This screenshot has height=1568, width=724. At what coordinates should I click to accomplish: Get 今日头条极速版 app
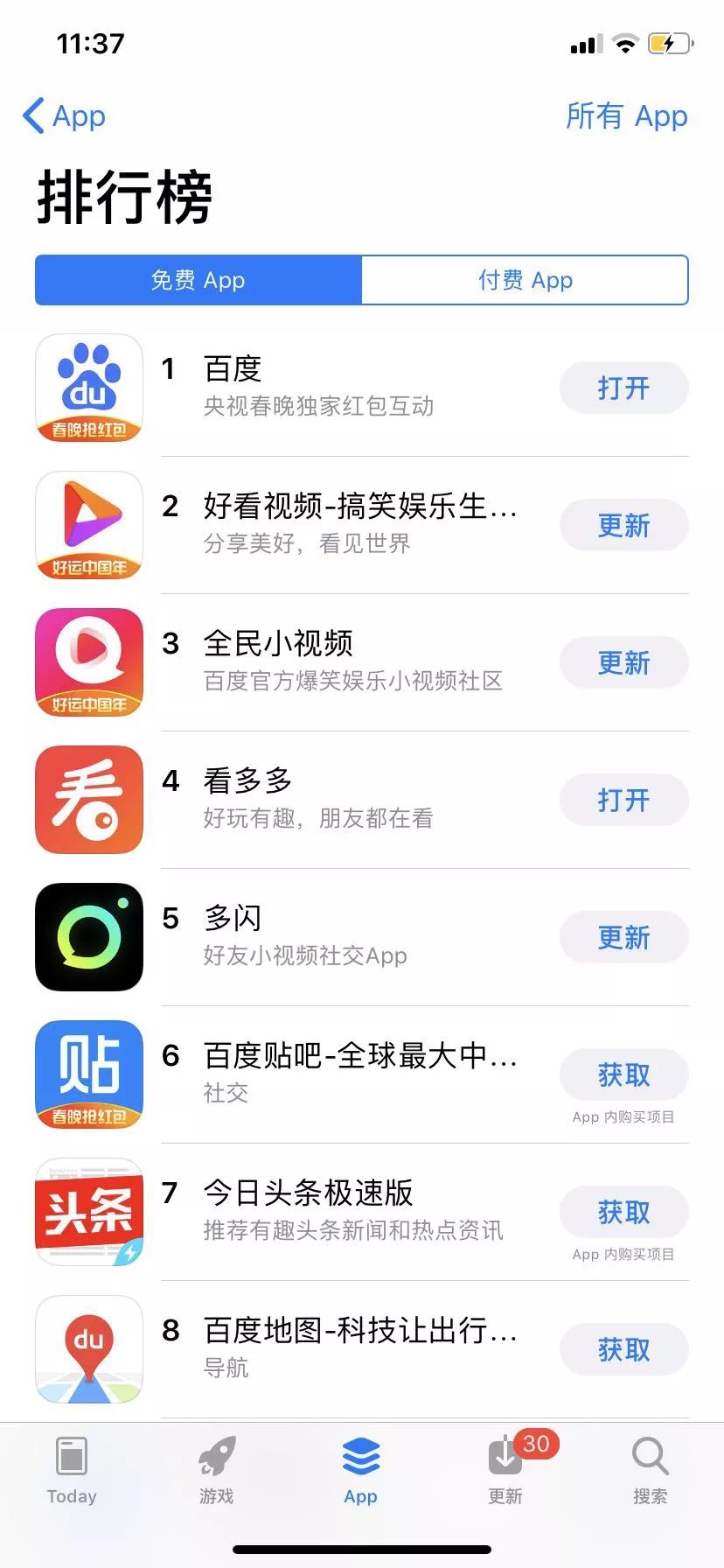[x=623, y=1212]
